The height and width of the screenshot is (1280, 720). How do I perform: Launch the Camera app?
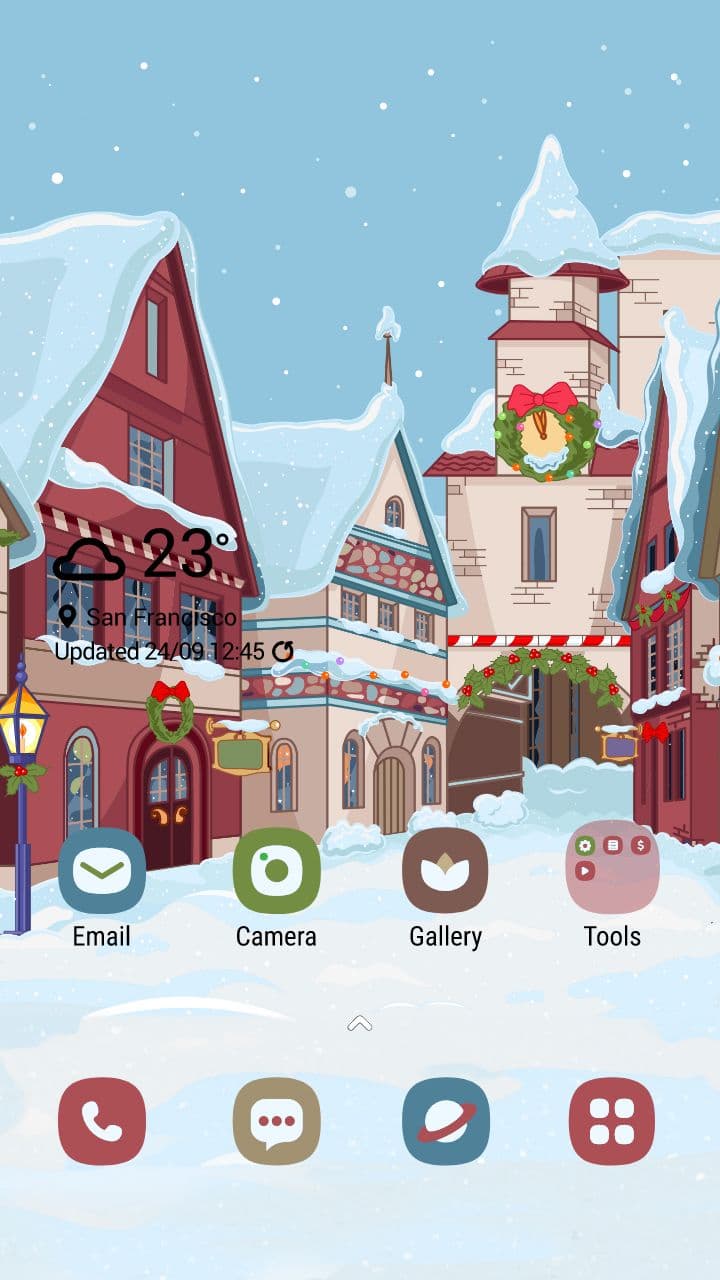coord(276,871)
